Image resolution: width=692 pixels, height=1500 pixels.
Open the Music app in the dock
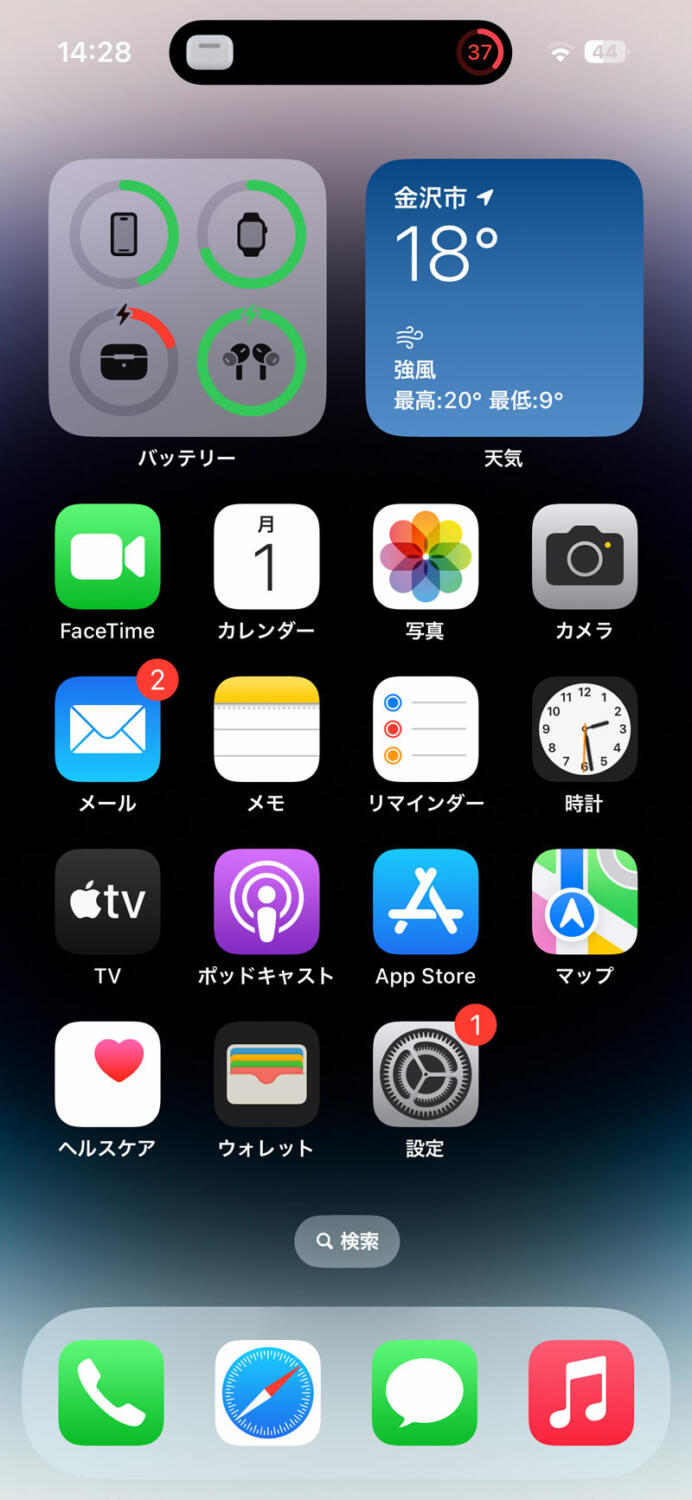tap(581, 1392)
